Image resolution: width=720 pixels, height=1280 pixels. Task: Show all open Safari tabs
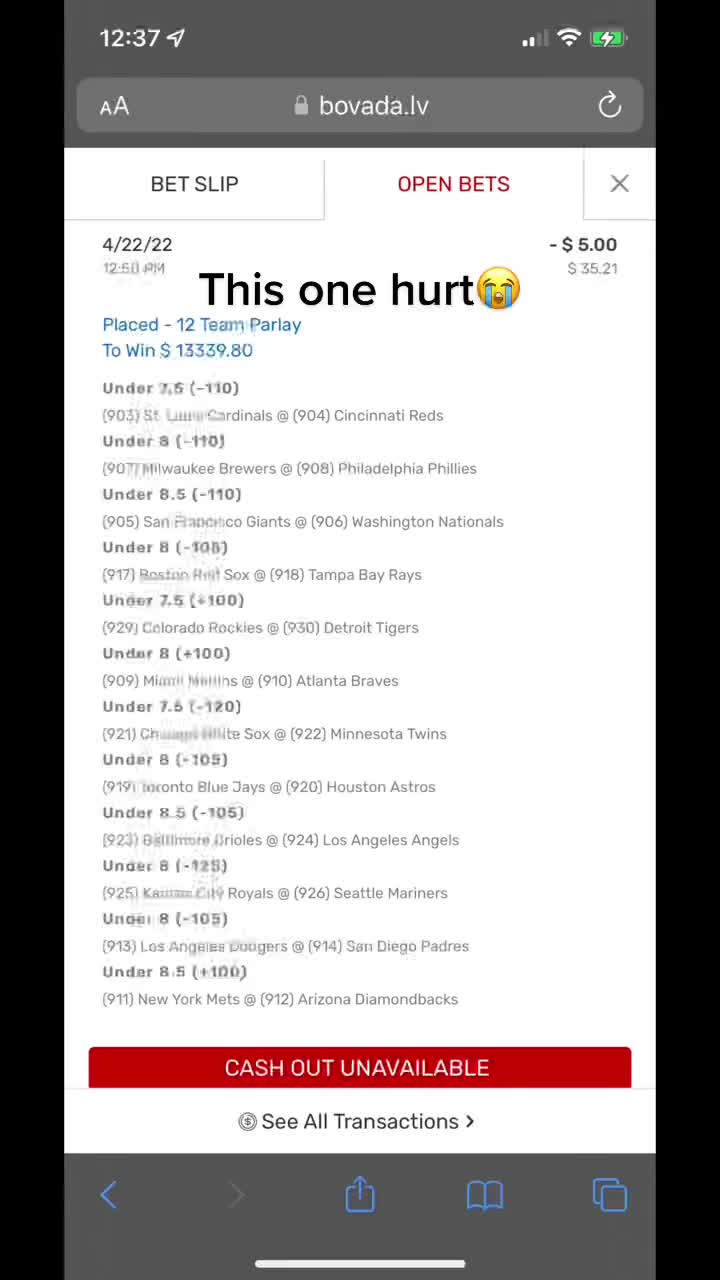[x=609, y=1195]
